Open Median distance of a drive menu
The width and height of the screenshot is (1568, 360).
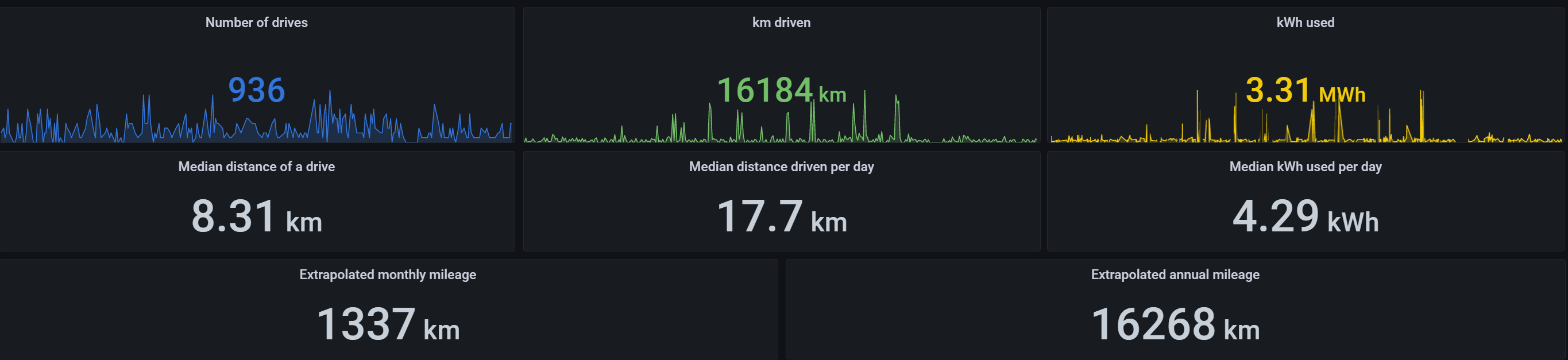(256, 167)
